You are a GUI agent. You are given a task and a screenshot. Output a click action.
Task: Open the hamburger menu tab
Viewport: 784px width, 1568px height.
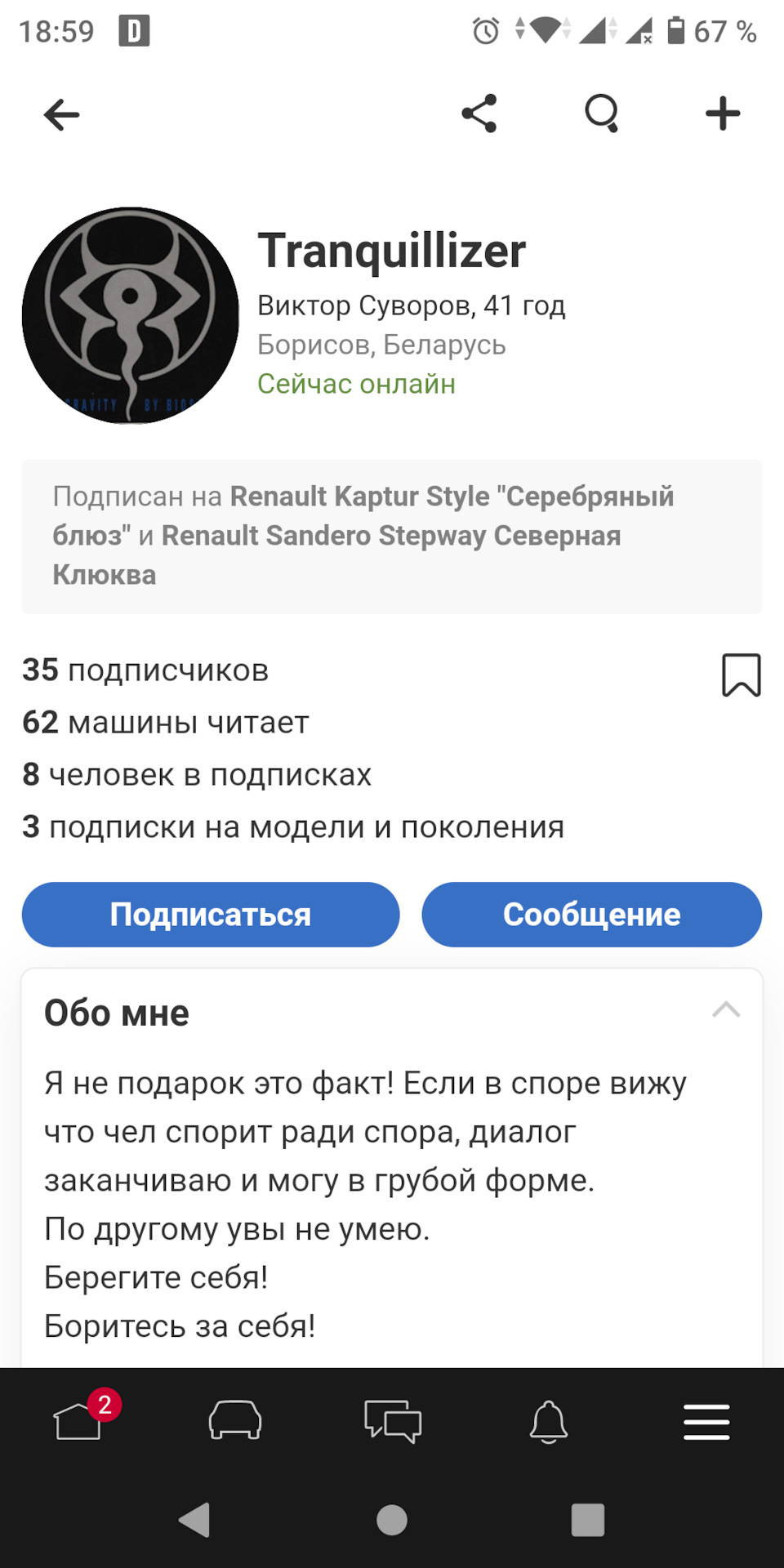point(706,1422)
